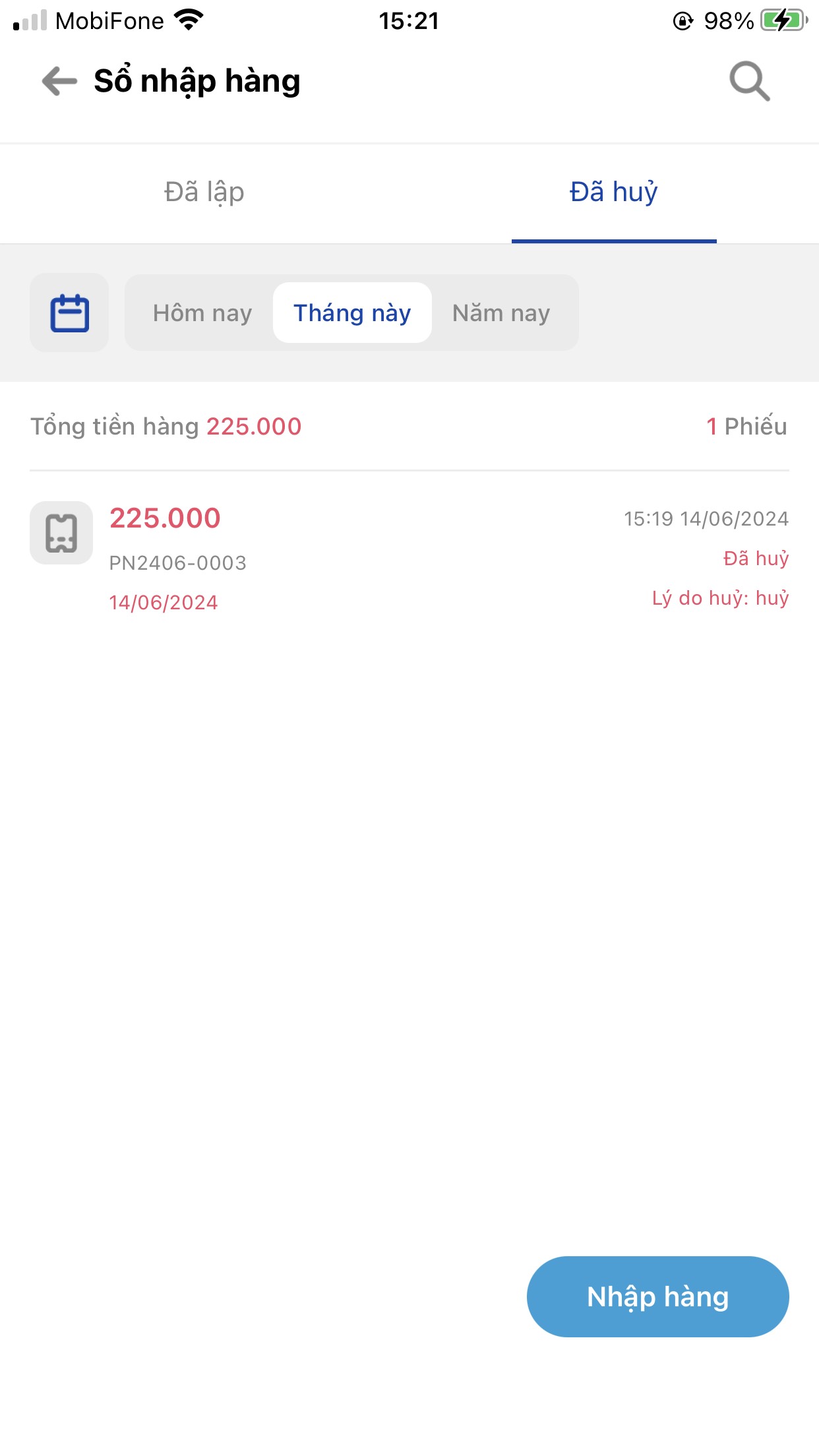Filter by Hôm nay
The image size is (819, 1456).
click(202, 313)
